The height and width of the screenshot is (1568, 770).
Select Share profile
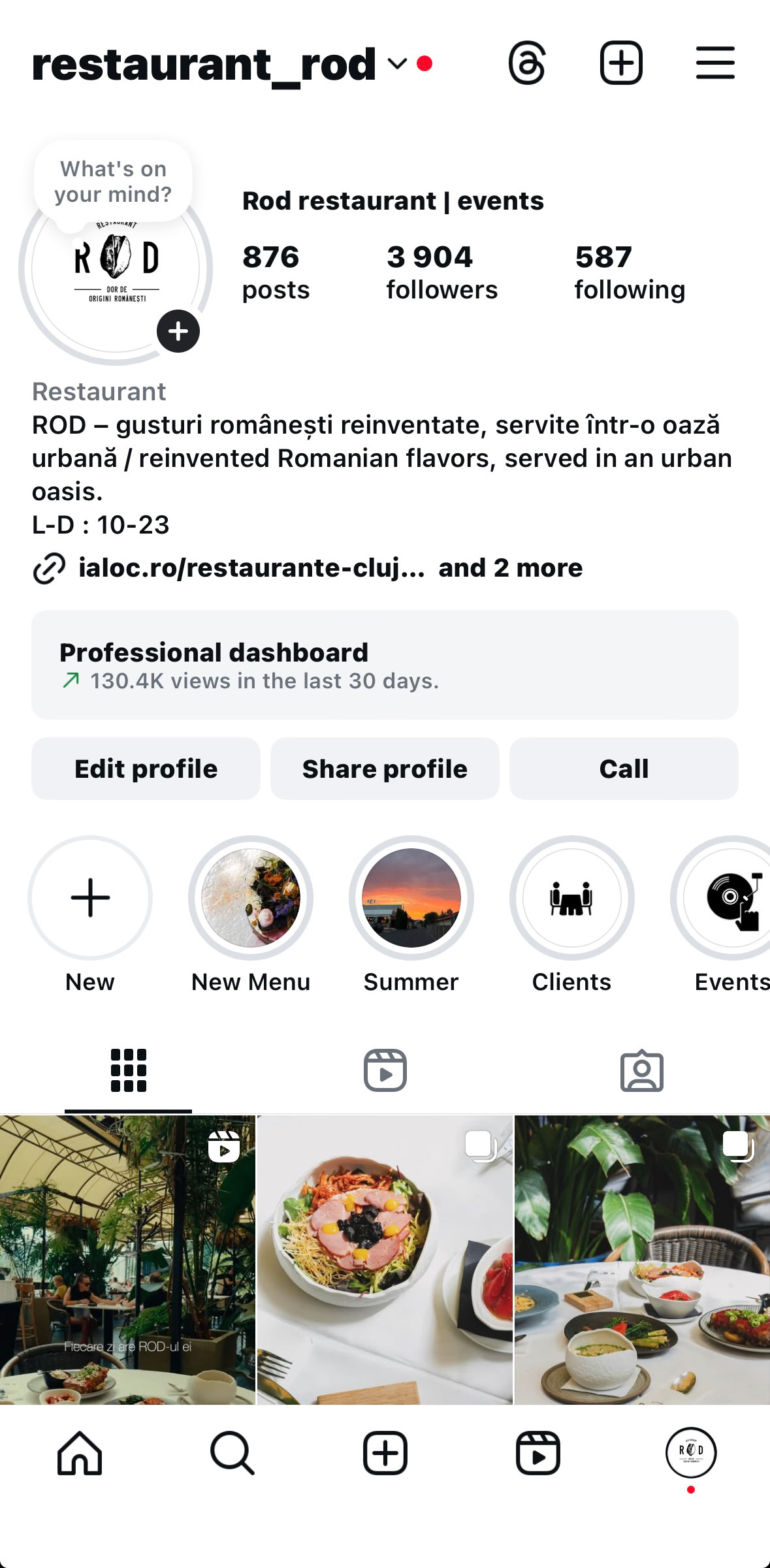pyautogui.click(x=385, y=769)
